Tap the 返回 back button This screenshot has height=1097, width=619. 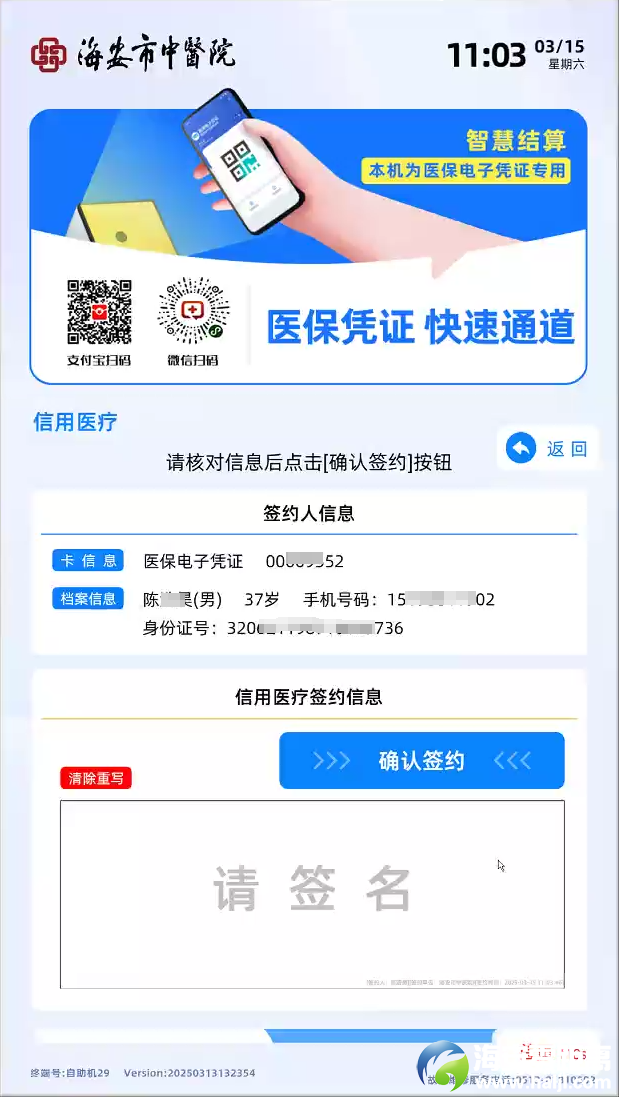[547, 449]
